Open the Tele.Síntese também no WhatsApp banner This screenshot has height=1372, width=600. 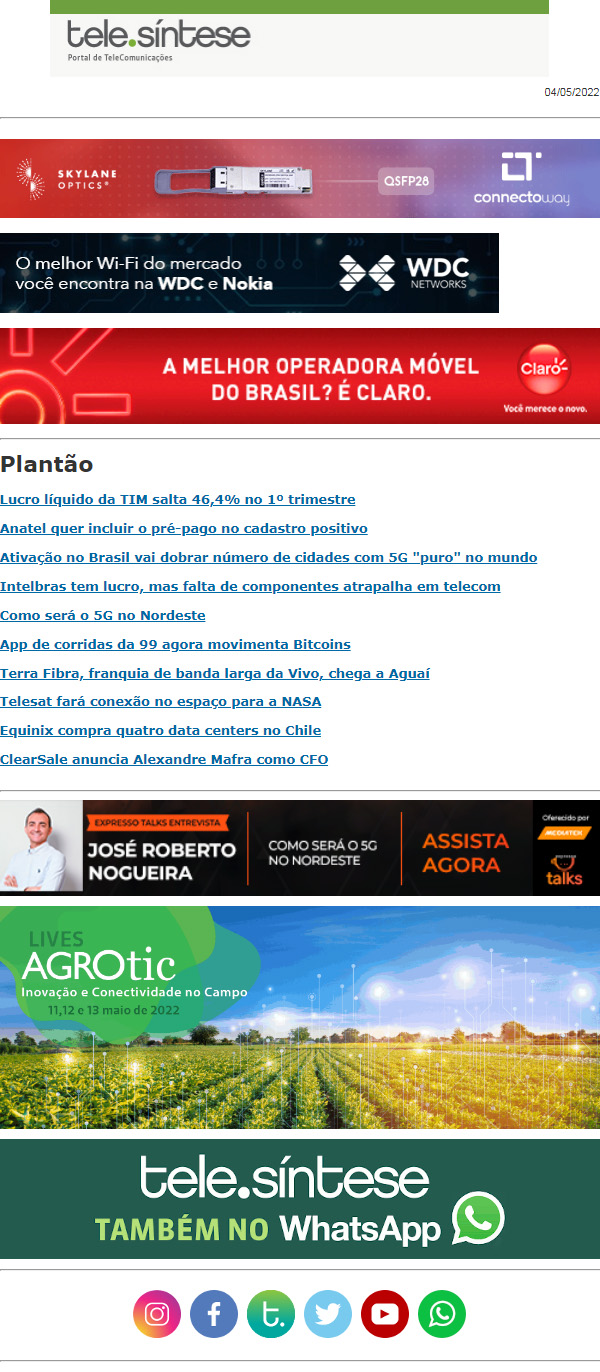tap(300, 1198)
